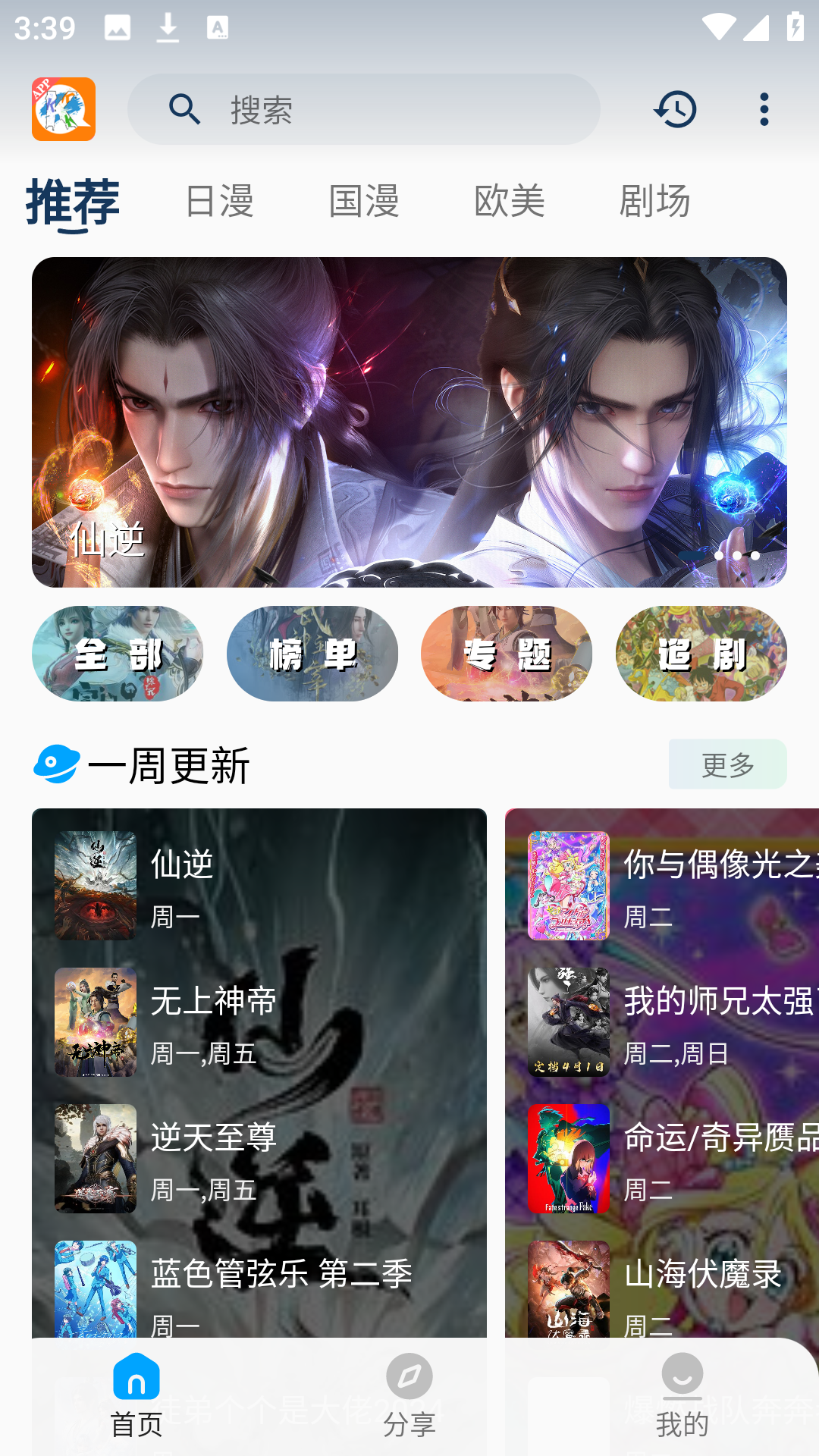This screenshot has height=1456, width=819.
Task: Click the colorful APP logo icon
Action: 64,110
